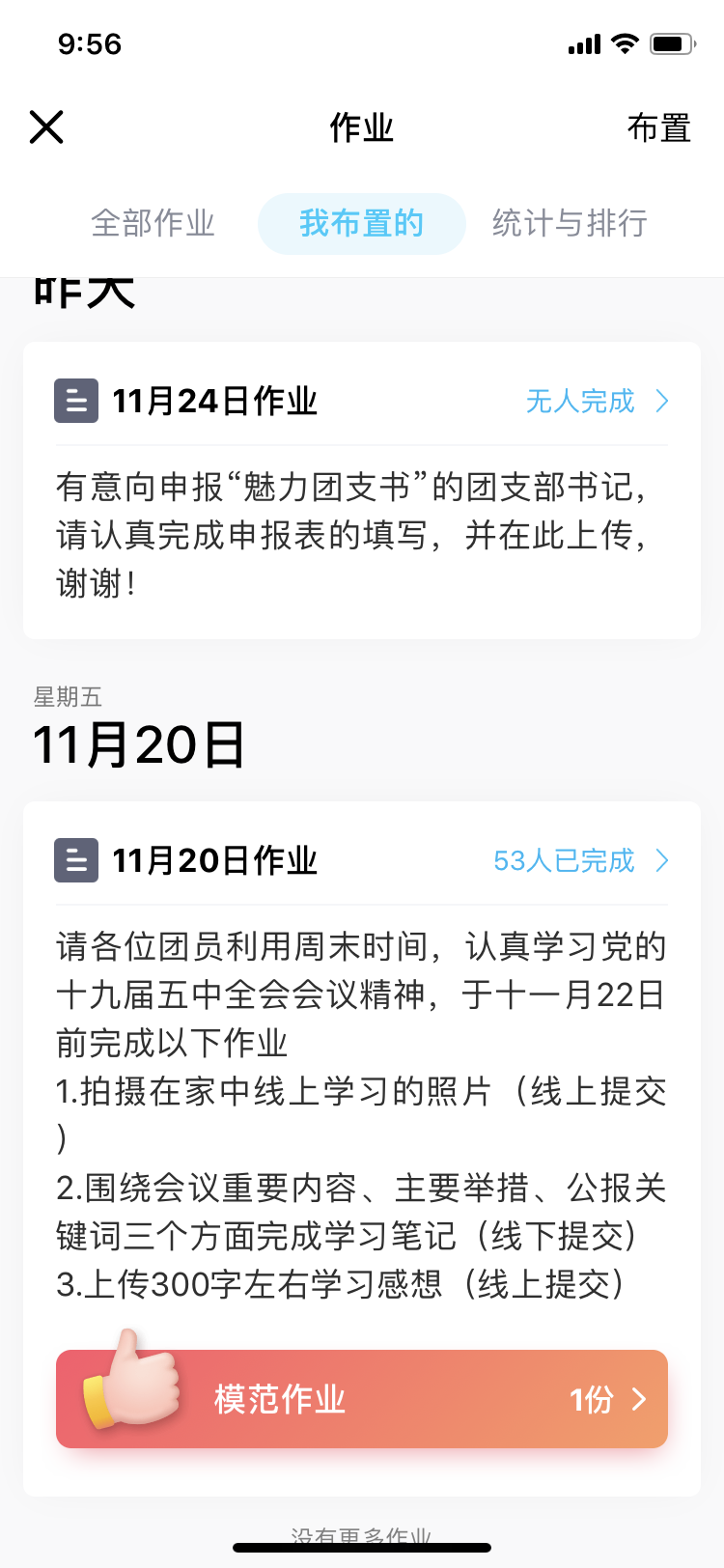Select the 我布置的 tab
This screenshot has height=1568, width=724.
click(362, 223)
